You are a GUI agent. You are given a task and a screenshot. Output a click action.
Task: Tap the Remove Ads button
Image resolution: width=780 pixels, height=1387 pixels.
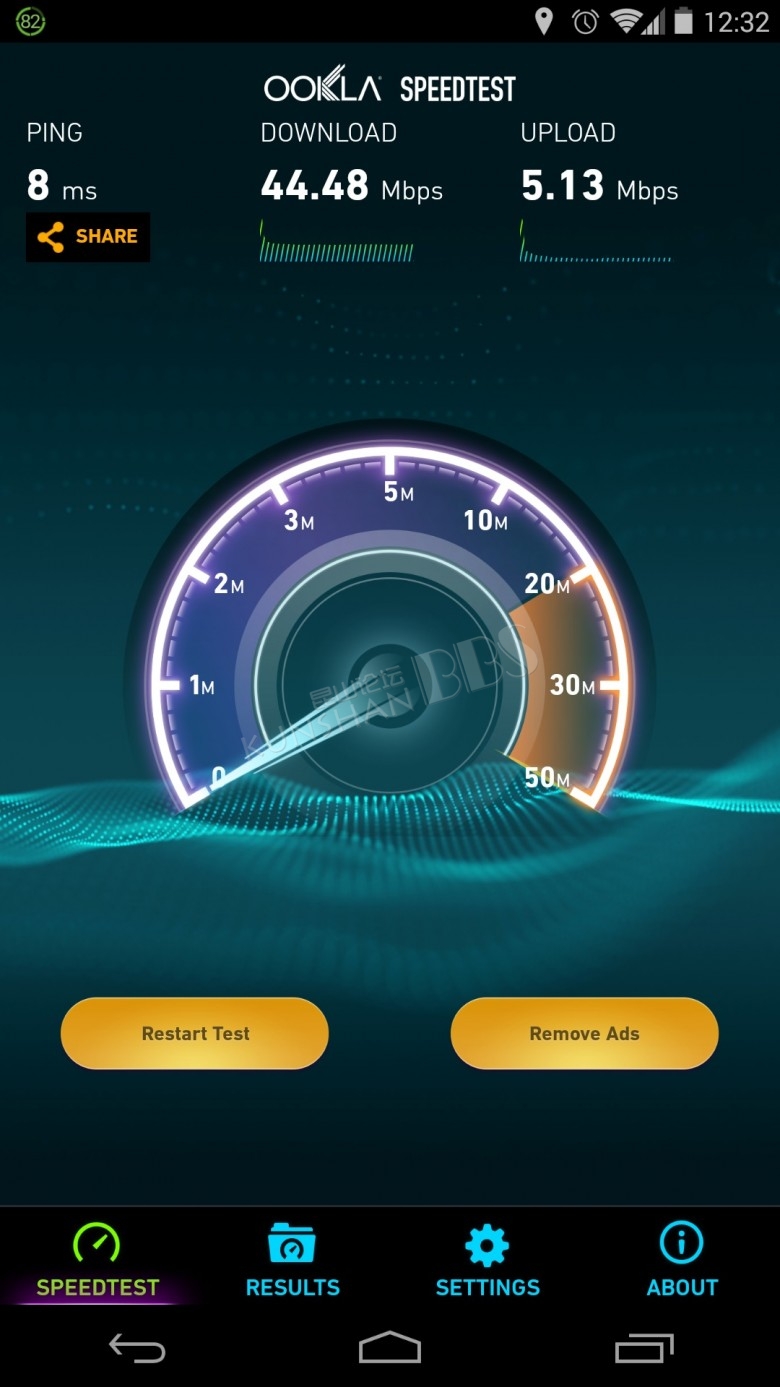click(584, 1033)
